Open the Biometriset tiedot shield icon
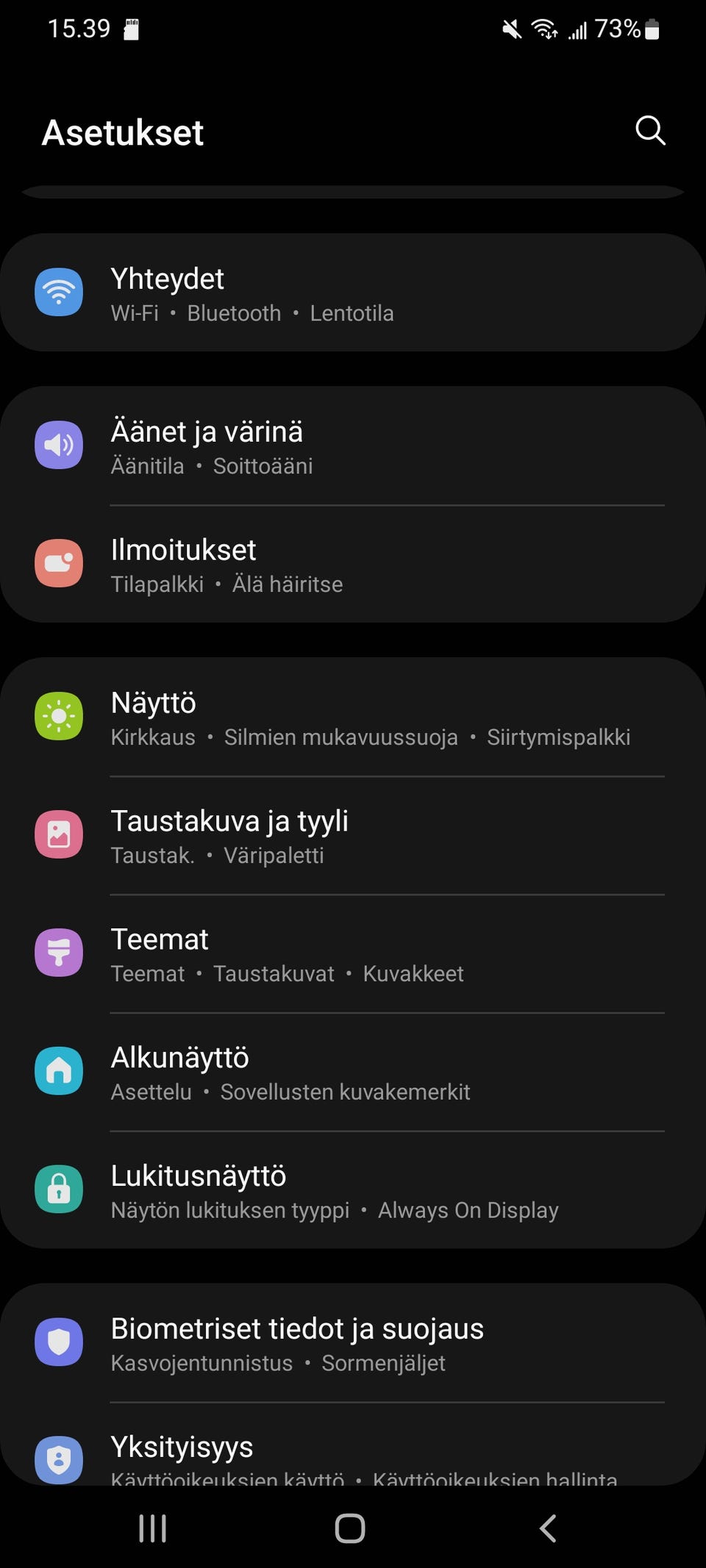 coord(59,1342)
